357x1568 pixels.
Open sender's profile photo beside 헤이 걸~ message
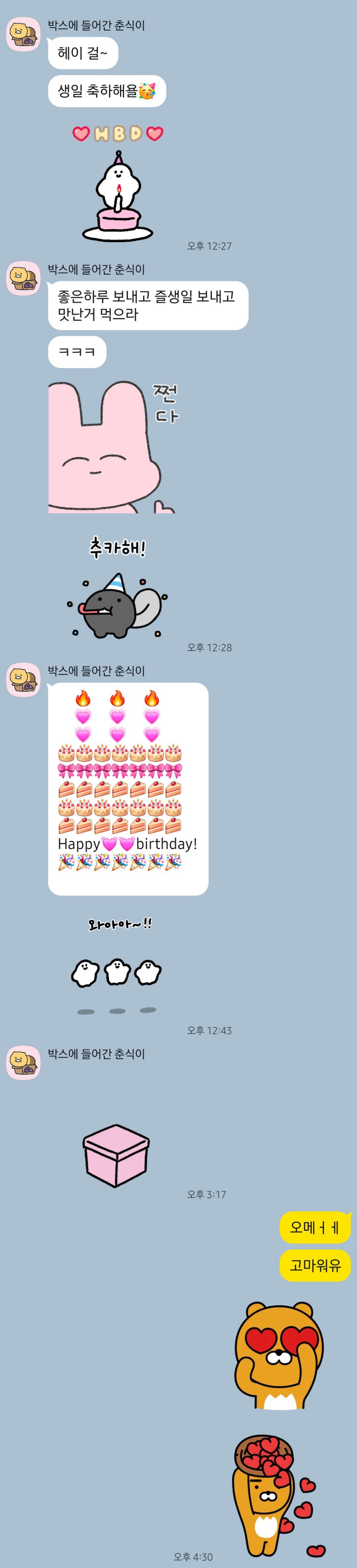point(23,35)
